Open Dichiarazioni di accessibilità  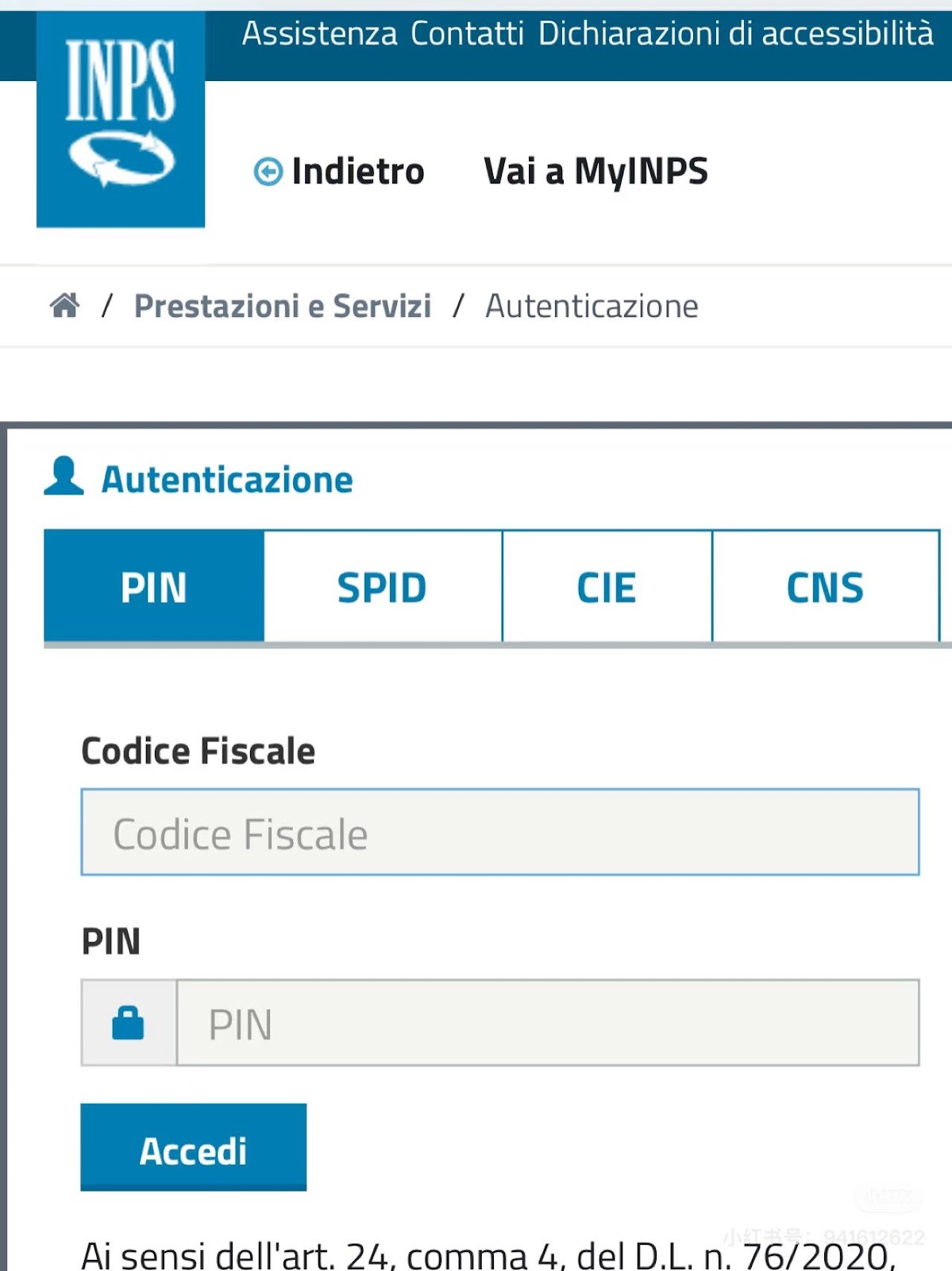coord(736,34)
